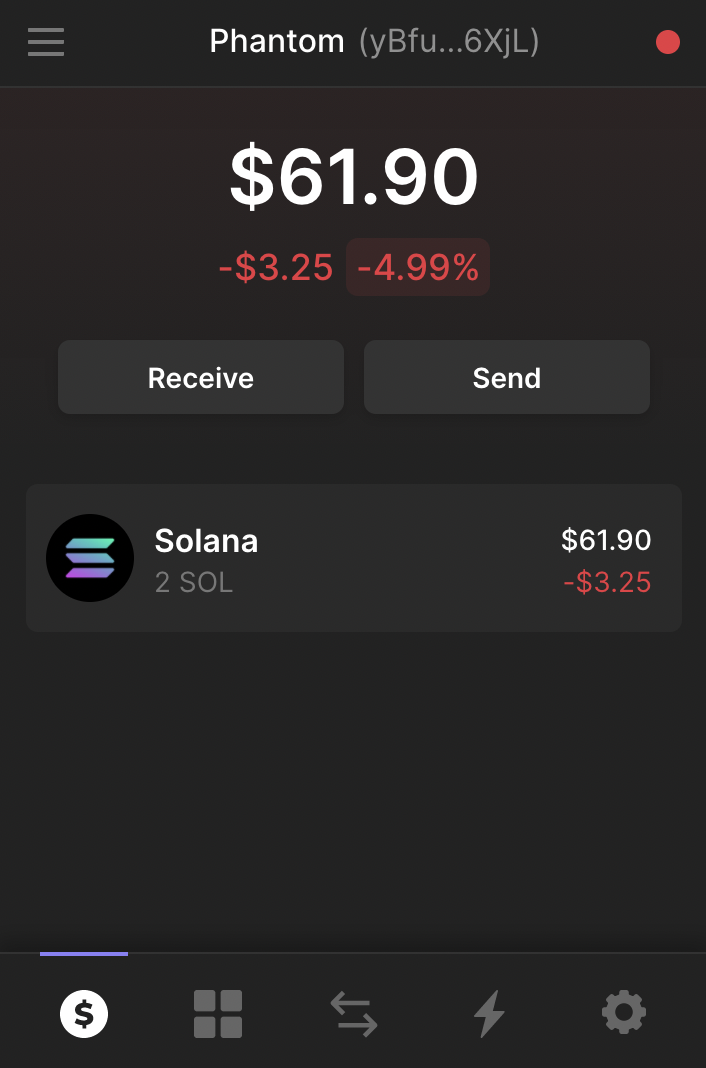The image size is (706, 1068).
Task: Switch to the dollar wallet tab
Action: pos(84,1014)
